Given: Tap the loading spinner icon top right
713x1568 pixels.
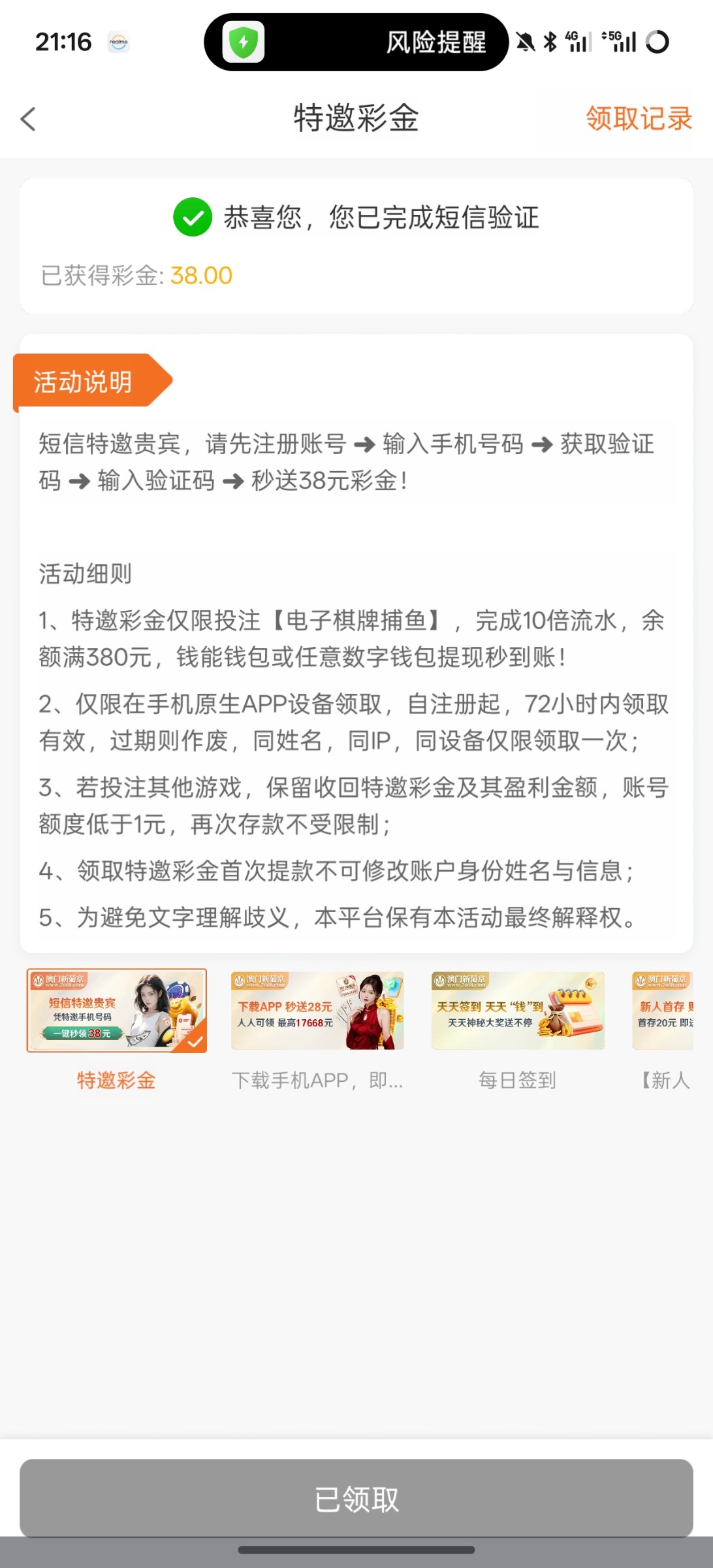Looking at the screenshot, I should (658, 41).
